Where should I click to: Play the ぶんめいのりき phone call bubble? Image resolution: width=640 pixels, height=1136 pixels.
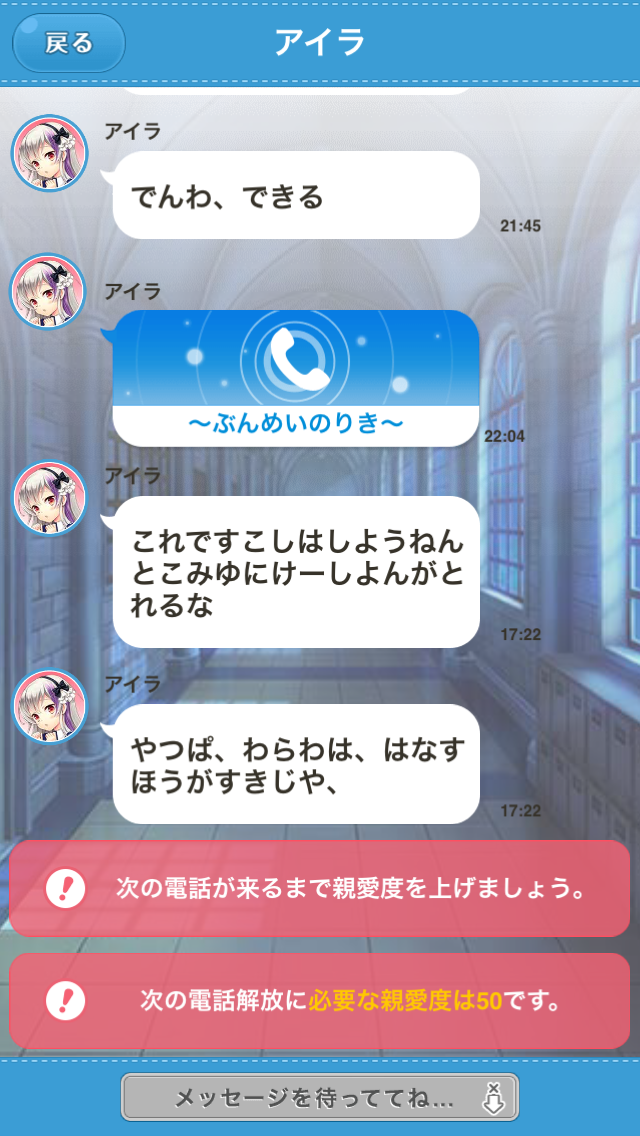coord(296,377)
